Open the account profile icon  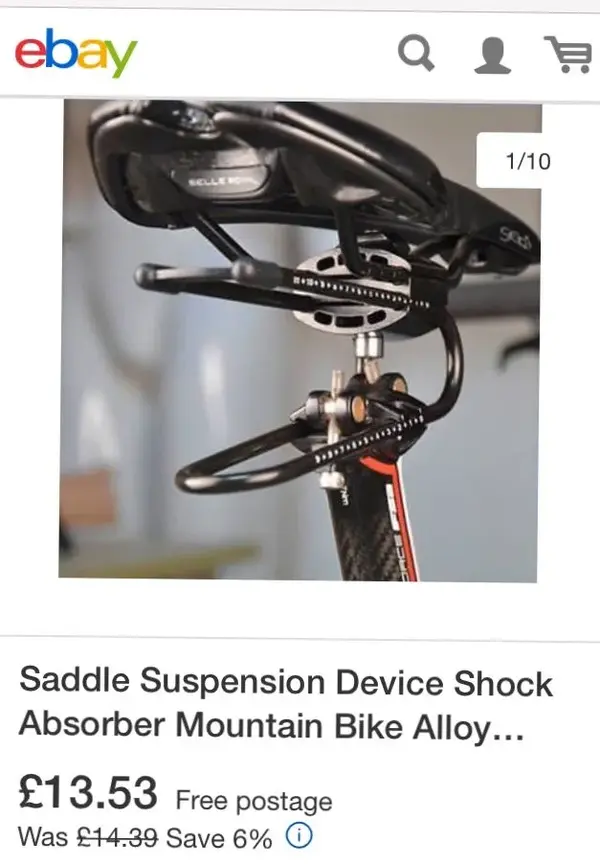[491, 54]
